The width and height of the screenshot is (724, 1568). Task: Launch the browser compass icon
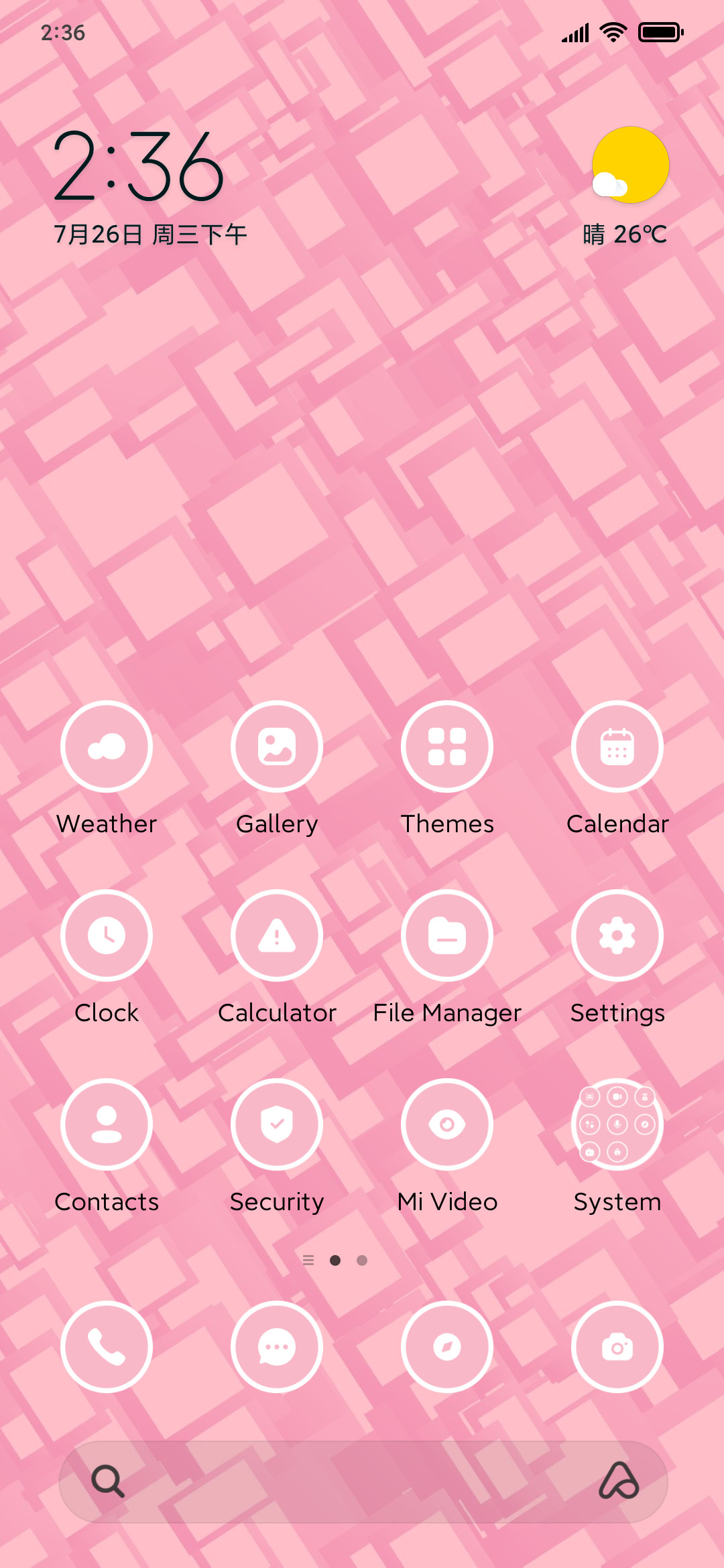click(x=447, y=1347)
